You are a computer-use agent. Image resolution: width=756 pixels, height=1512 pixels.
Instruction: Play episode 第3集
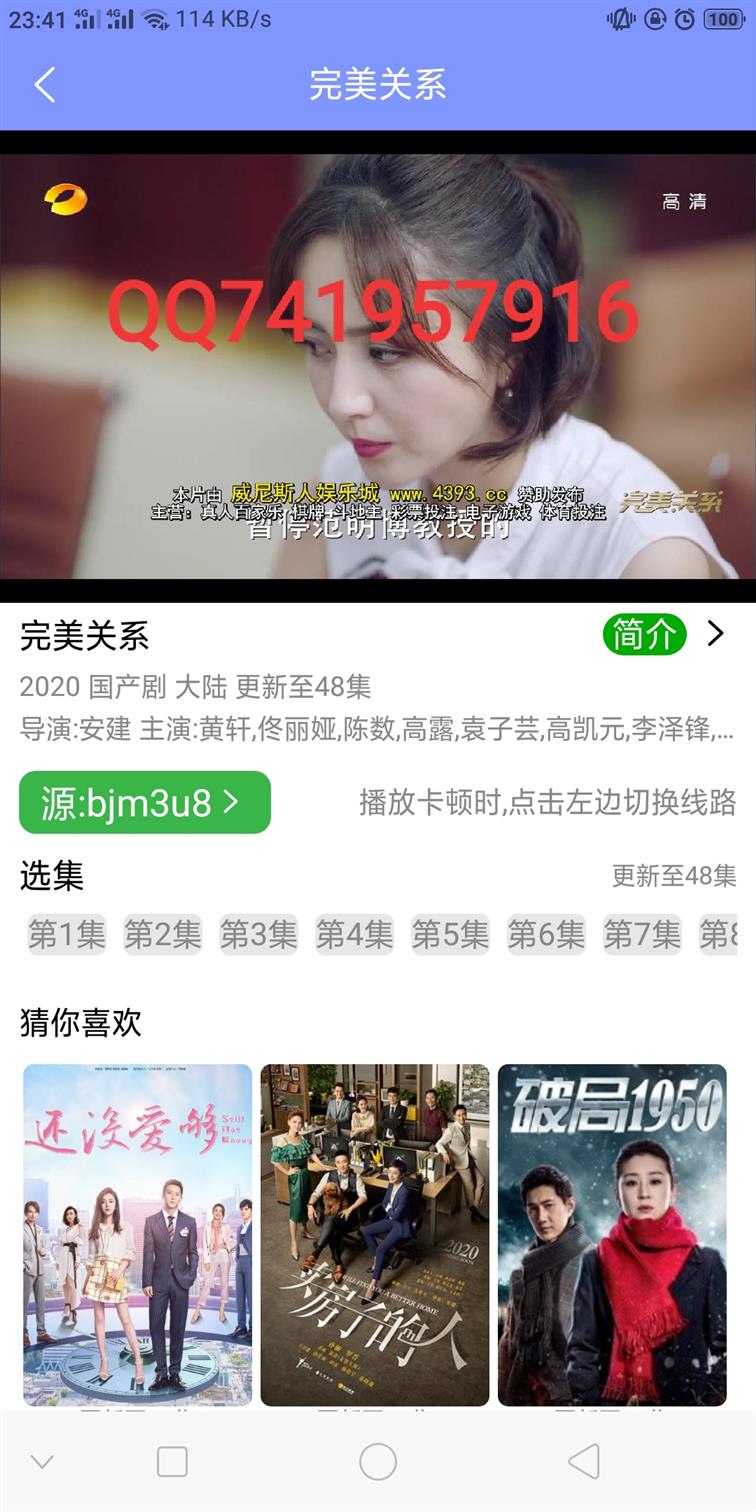[x=259, y=934]
